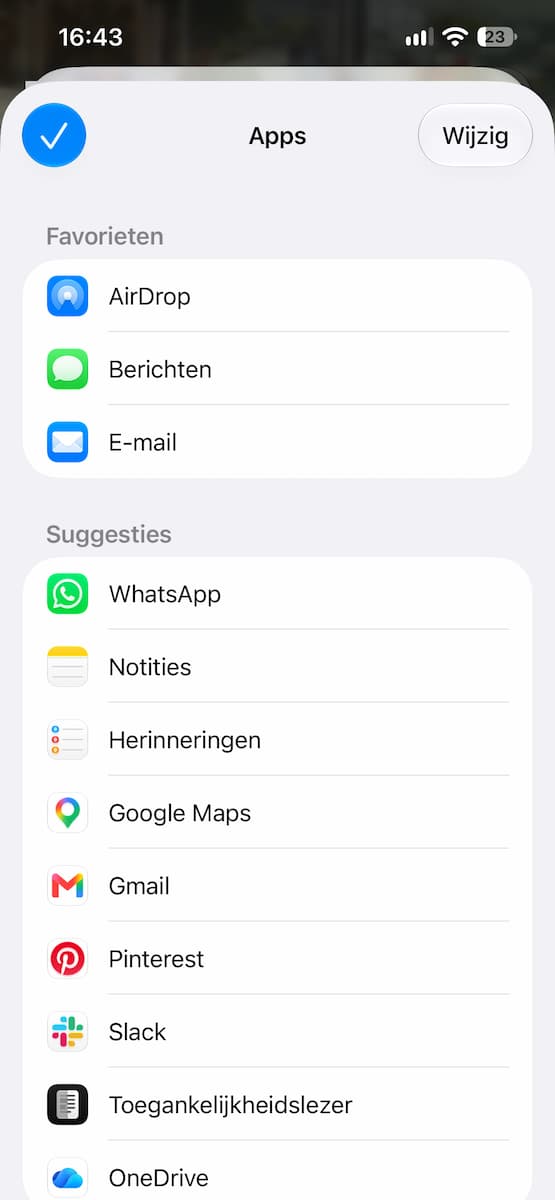Image resolution: width=555 pixels, height=1200 pixels.
Task: Select Herinneringen
Action: point(277,740)
